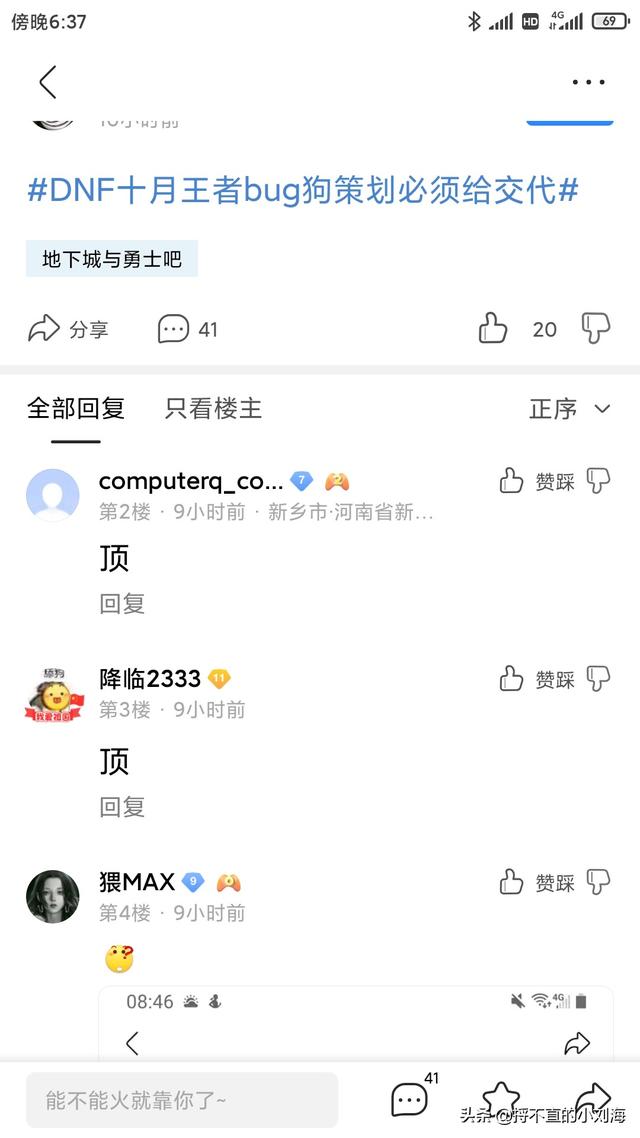Expand the 正序 sort dropdown
Viewport: 640px width, 1138px height.
pyautogui.click(x=569, y=408)
